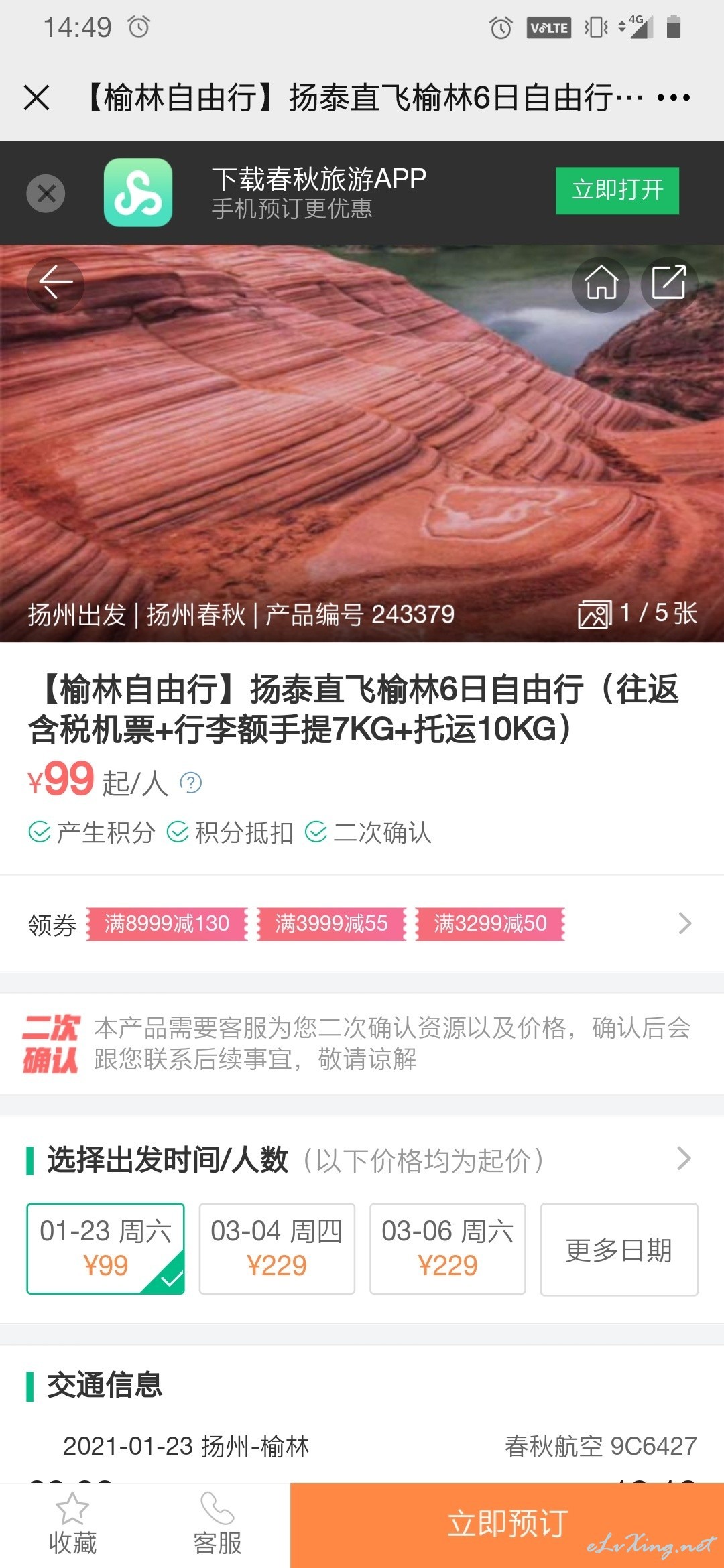Add to favorites with 收藏
Viewport: 724px width, 1568px height.
[x=72, y=1525]
